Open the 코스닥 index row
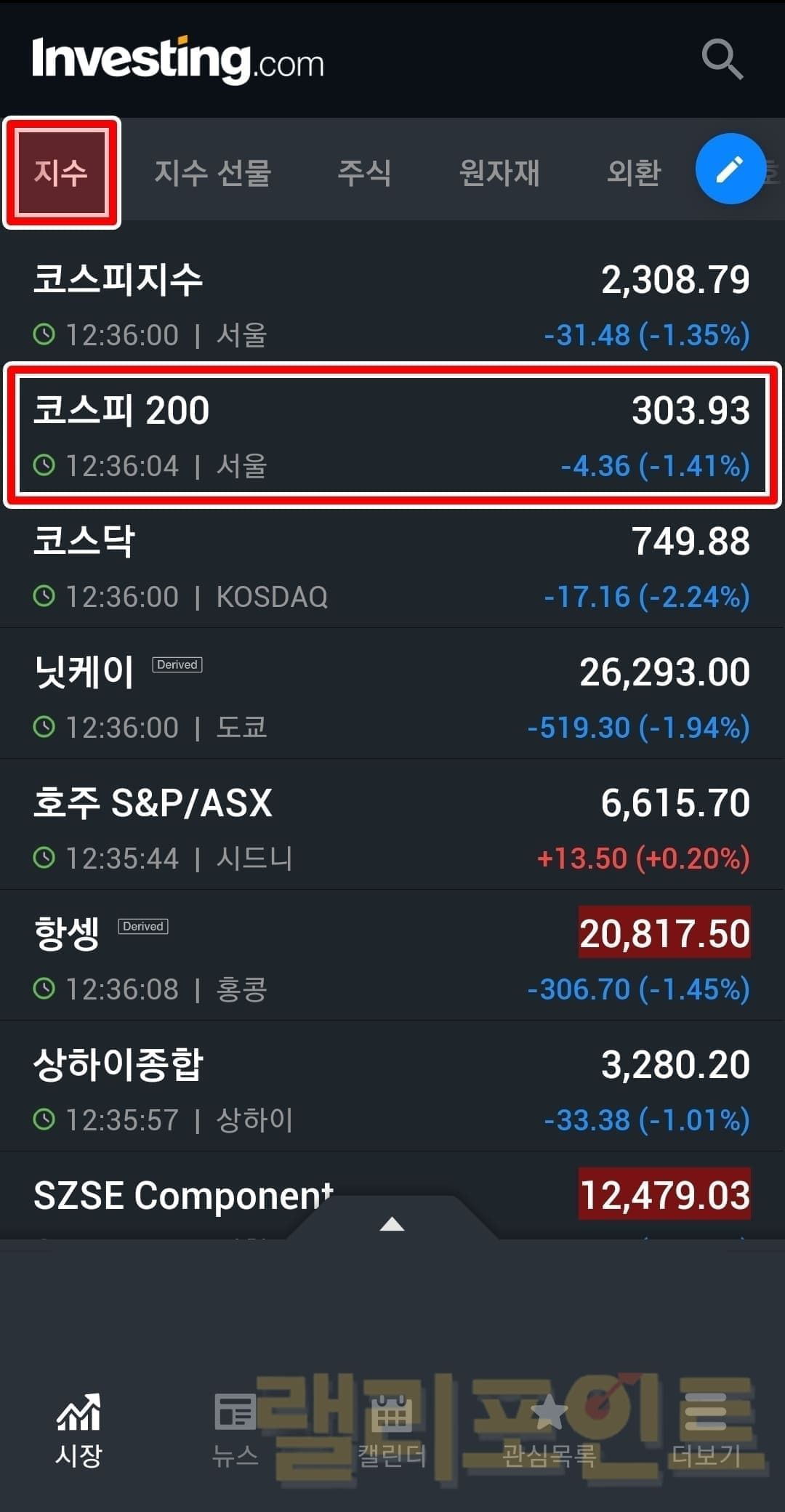The width and height of the screenshot is (785, 1512). 392,567
